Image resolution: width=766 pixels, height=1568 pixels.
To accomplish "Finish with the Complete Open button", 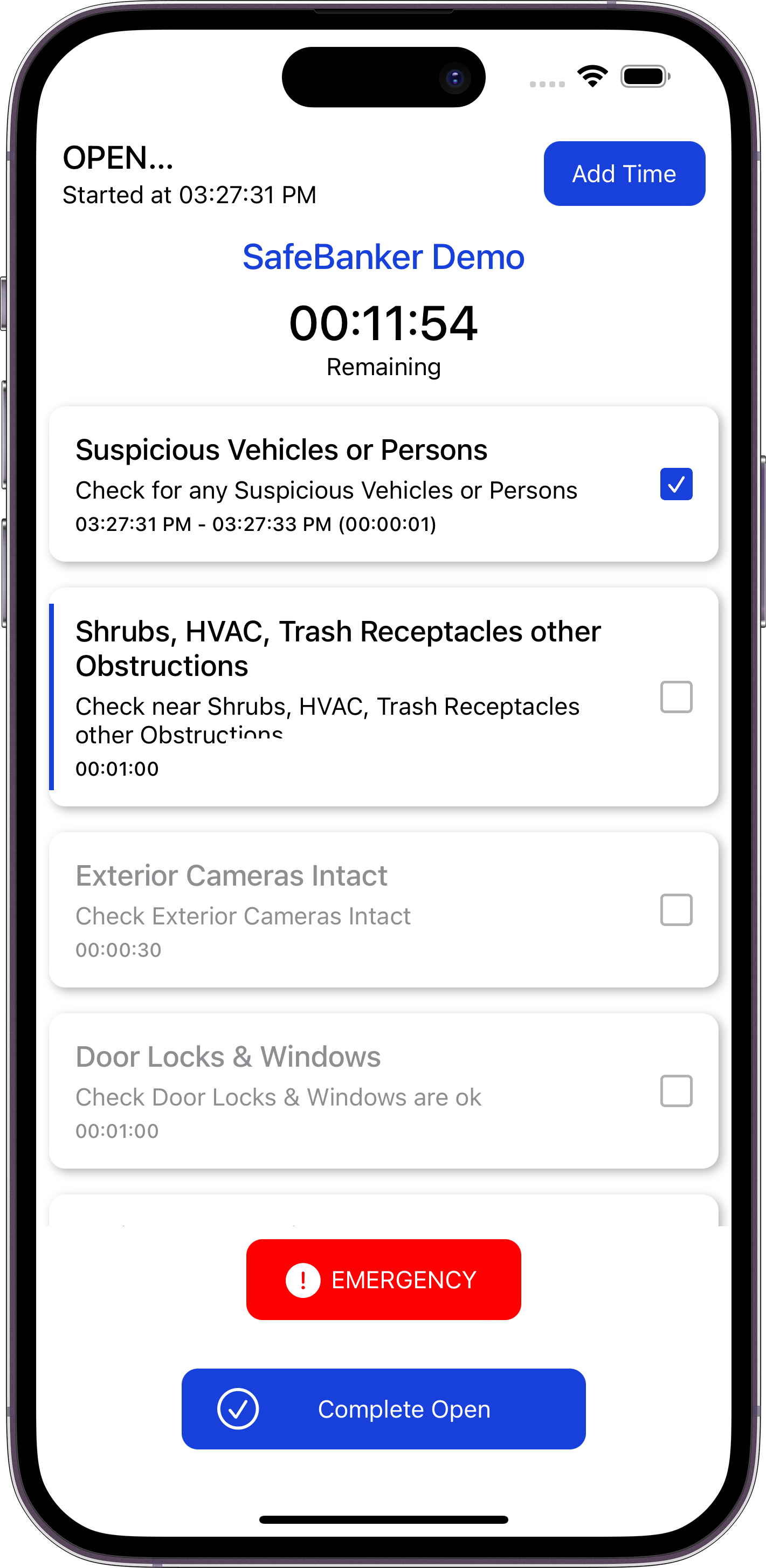I will point(384,1409).
